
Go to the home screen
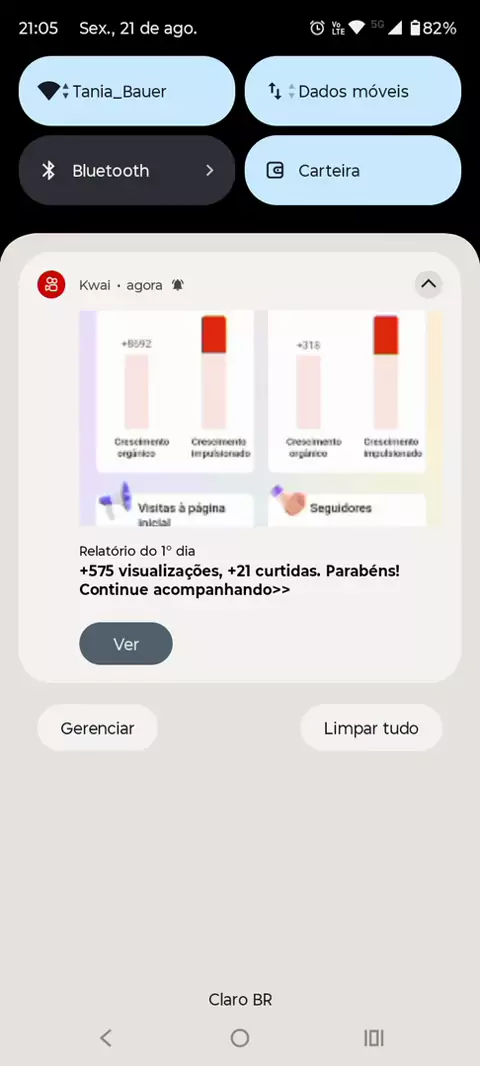pyautogui.click(x=239, y=1037)
